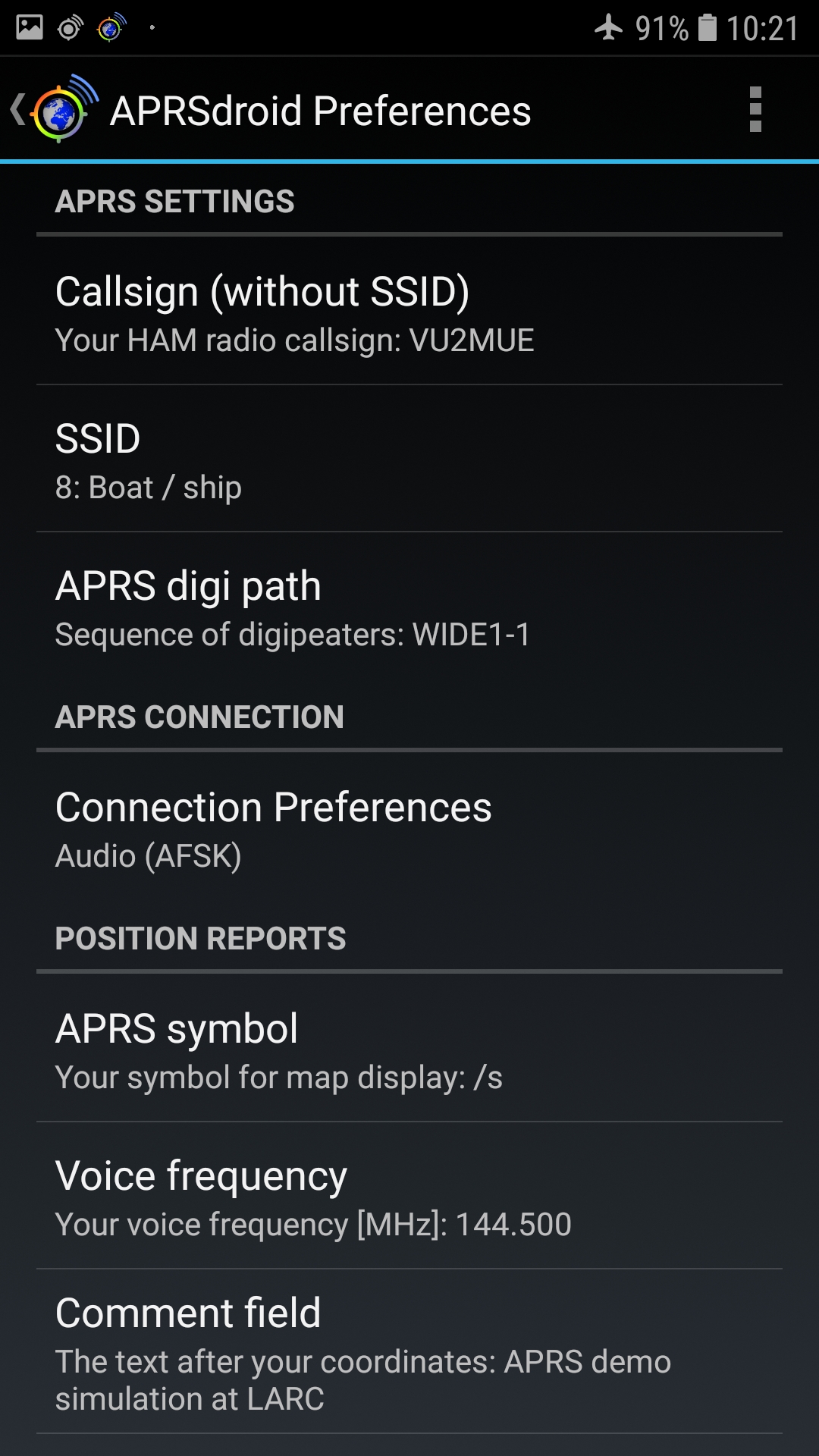Select the APRS symbol setting

[409, 1049]
